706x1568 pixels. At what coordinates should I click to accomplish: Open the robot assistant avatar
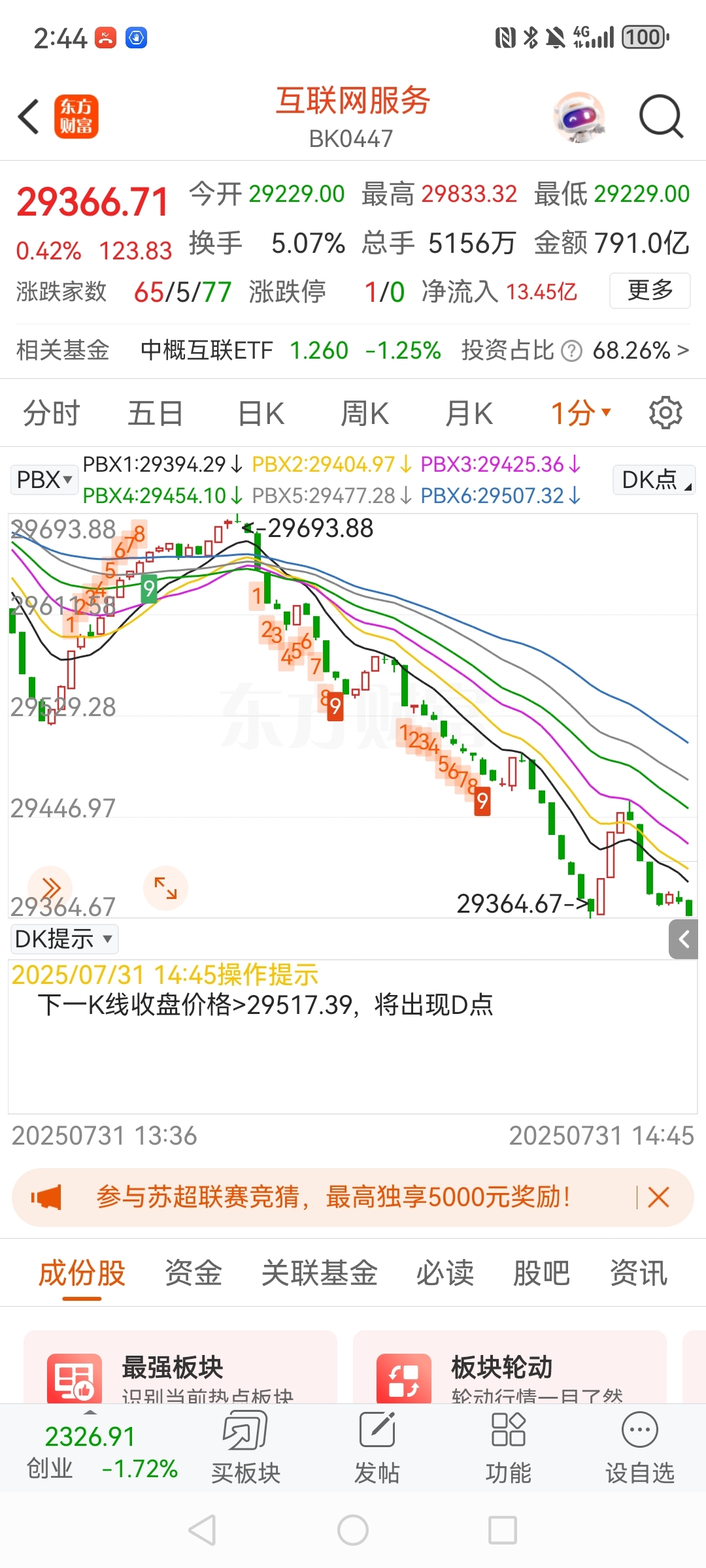(x=579, y=117)
